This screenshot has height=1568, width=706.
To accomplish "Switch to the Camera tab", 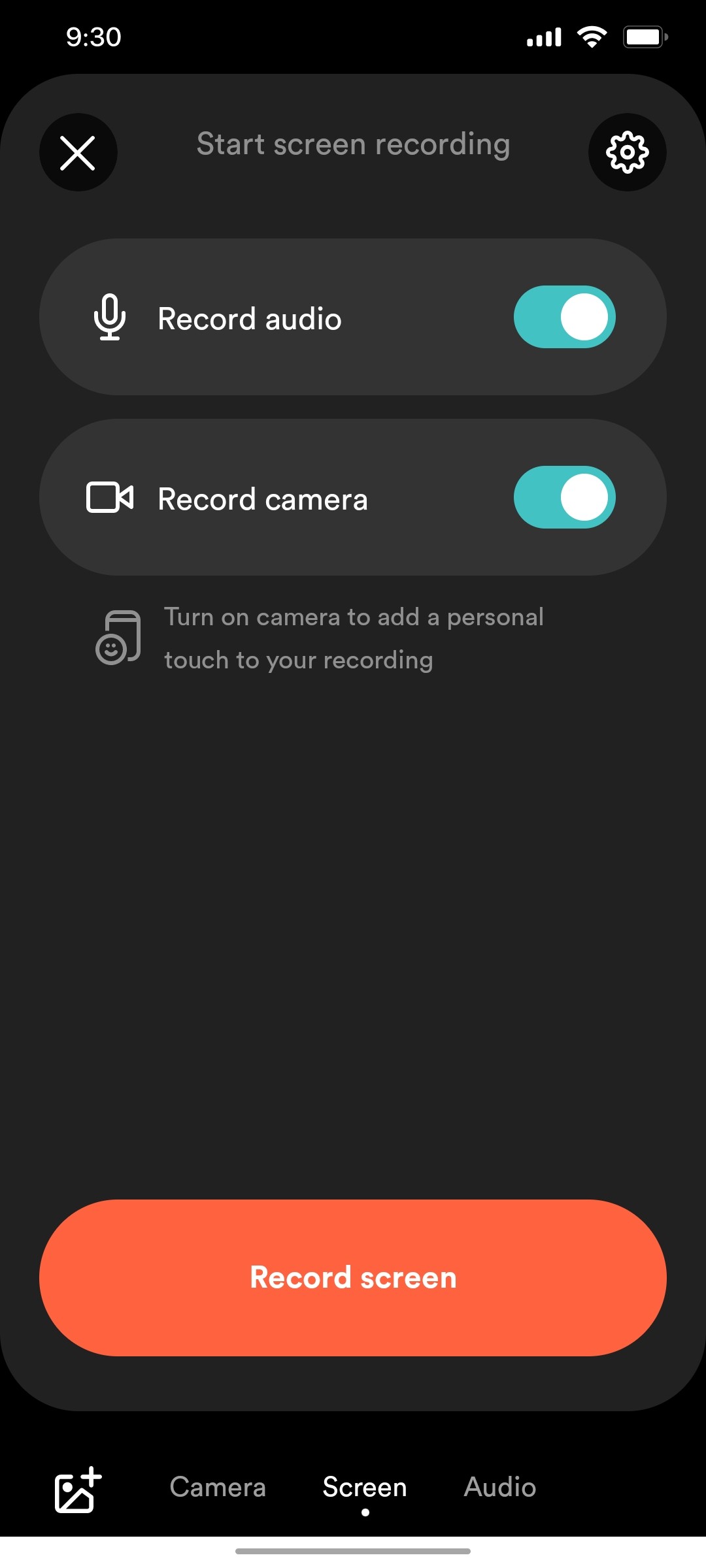I will pyautogui.click(x=217, y=1488).
